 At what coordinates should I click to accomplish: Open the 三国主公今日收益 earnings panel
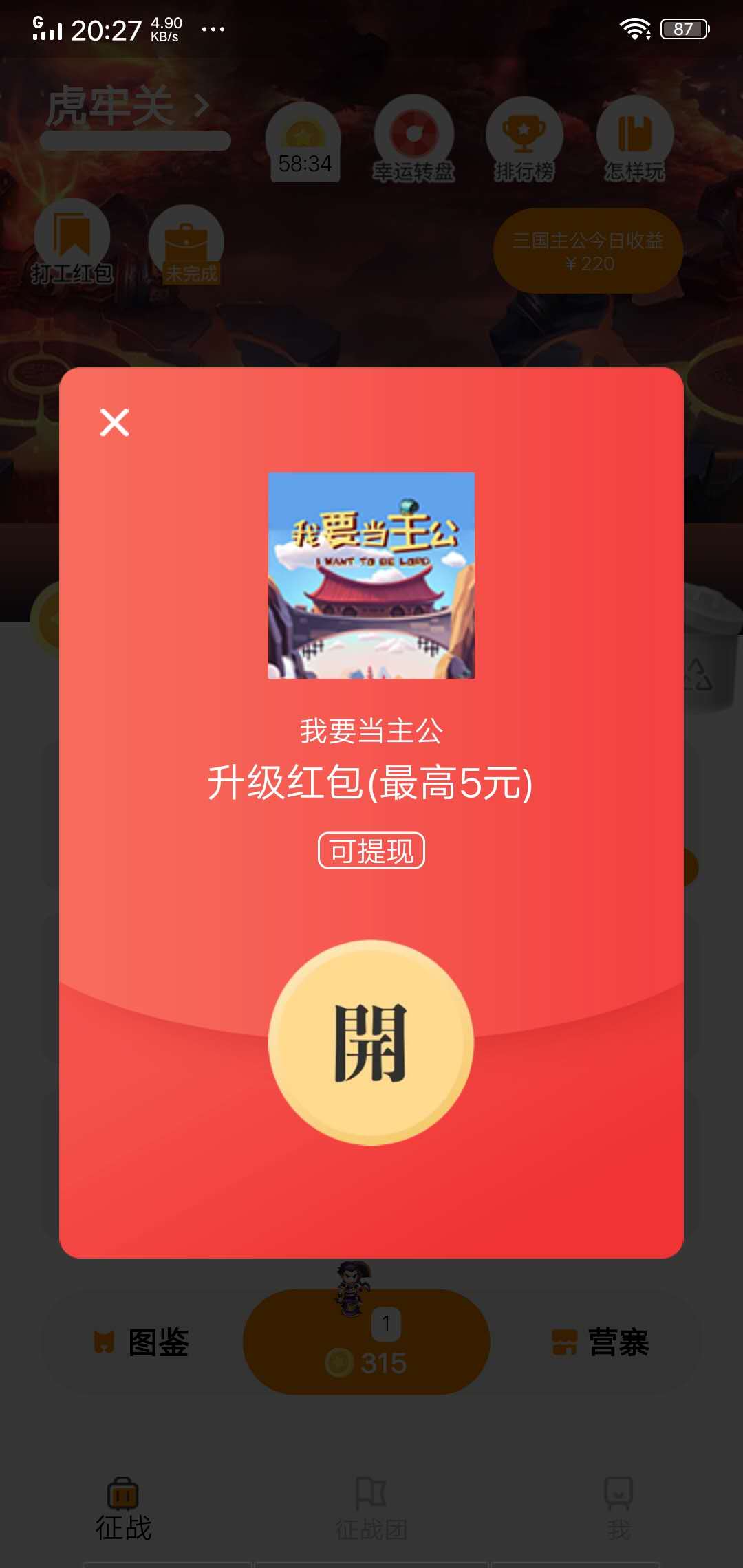click(588, 250)
